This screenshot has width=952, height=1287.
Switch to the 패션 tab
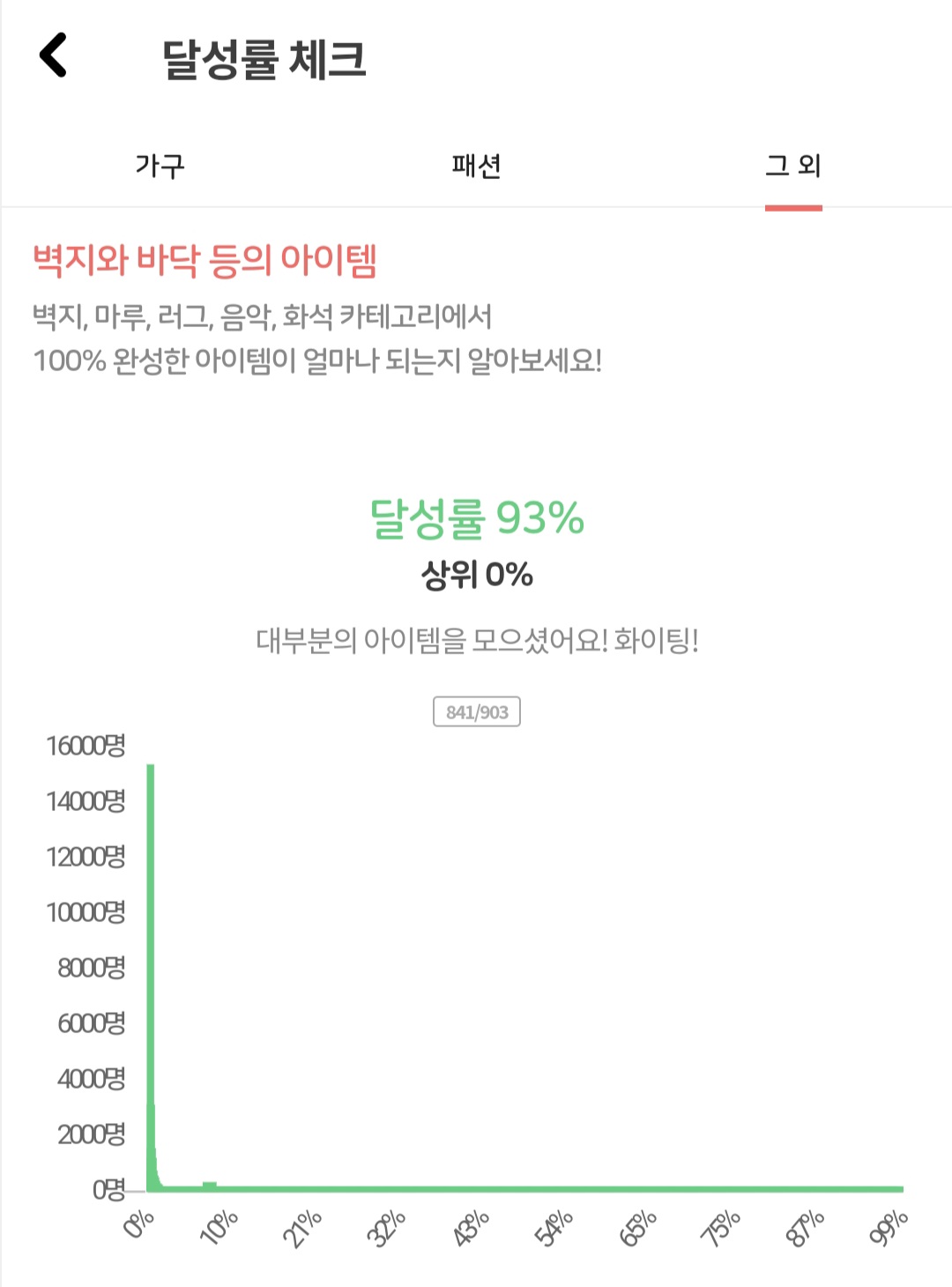(476, 166)
